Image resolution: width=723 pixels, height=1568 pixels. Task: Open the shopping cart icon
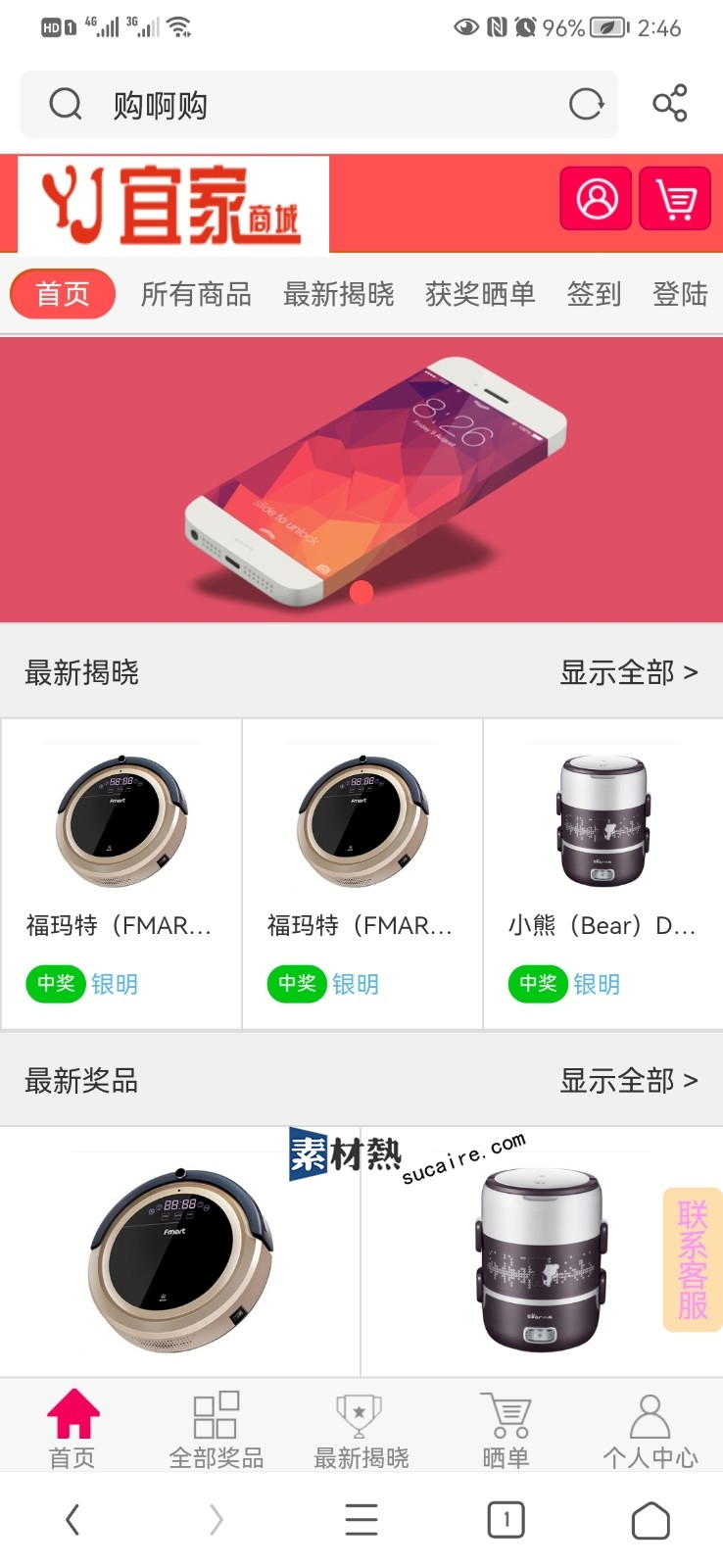coord(675,199)
